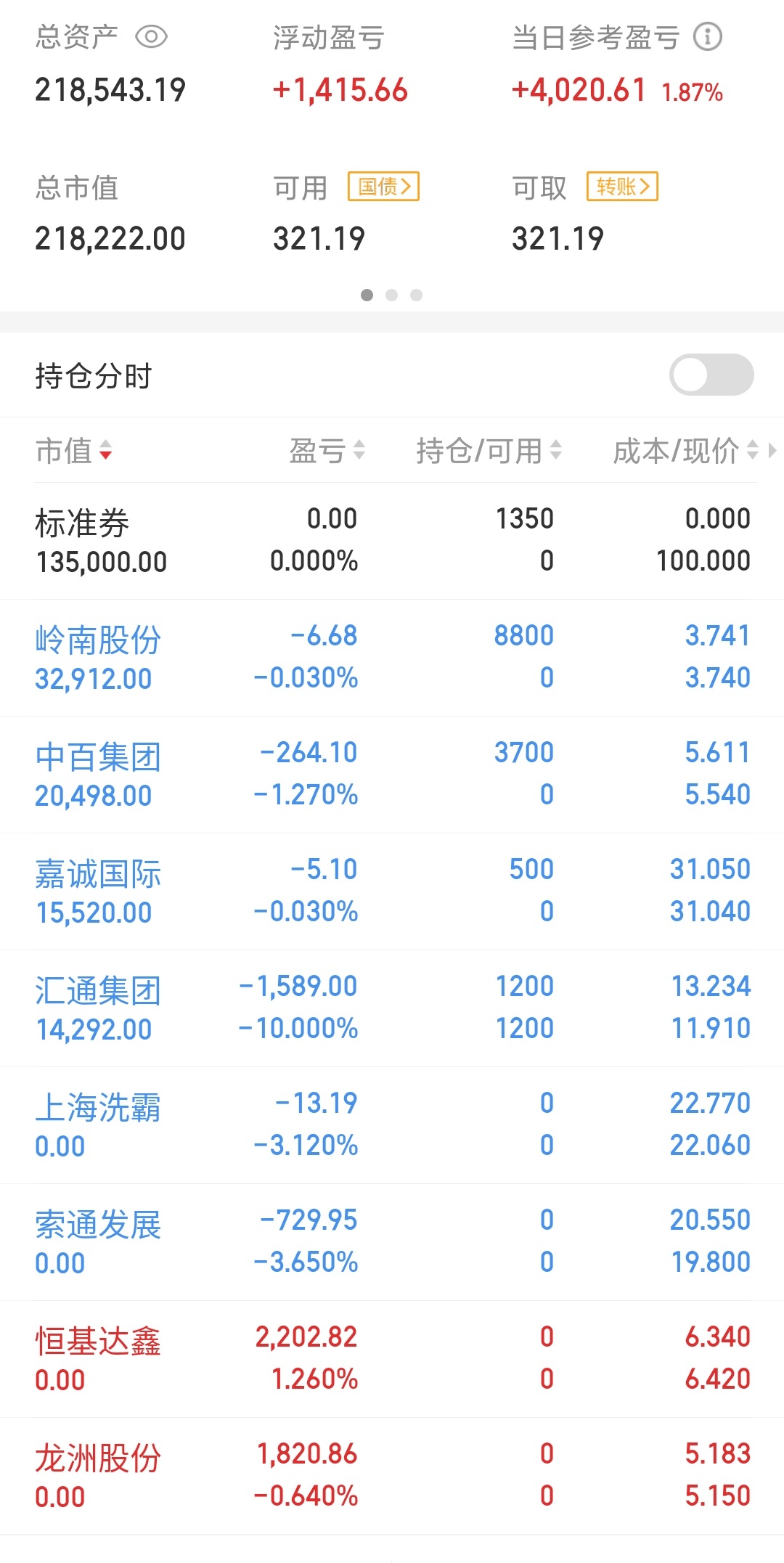Tap the page indicator dots below assets
Screen dimensions: 784x1563
click(x=392, y=295)
